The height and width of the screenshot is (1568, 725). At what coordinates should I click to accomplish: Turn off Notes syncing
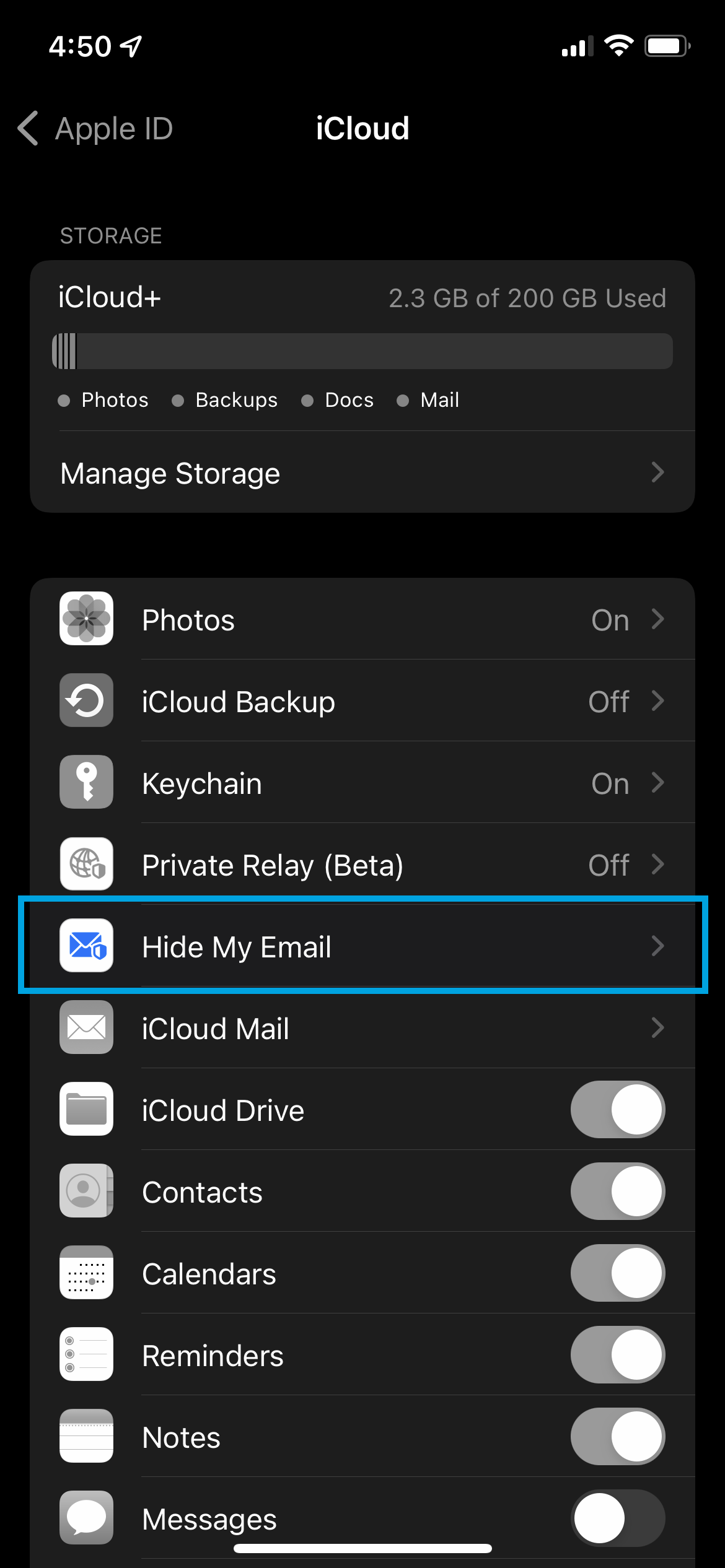(617, 1437)
